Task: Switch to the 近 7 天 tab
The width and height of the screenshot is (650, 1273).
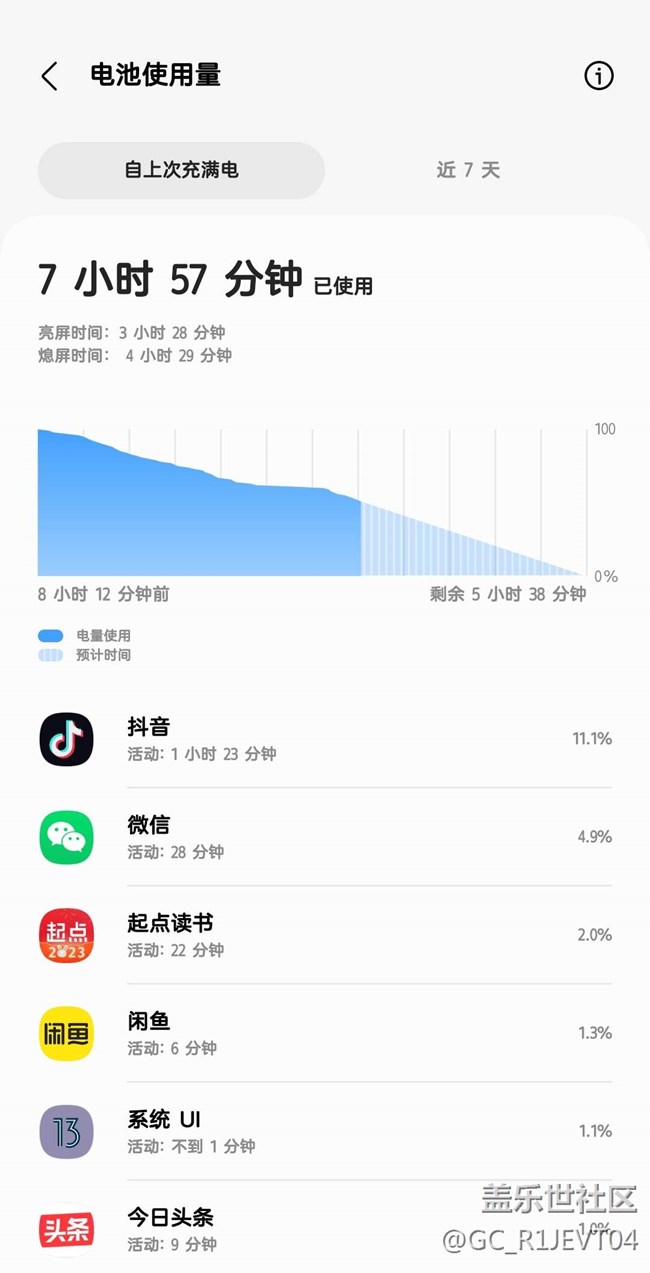Action: point(468,170)
